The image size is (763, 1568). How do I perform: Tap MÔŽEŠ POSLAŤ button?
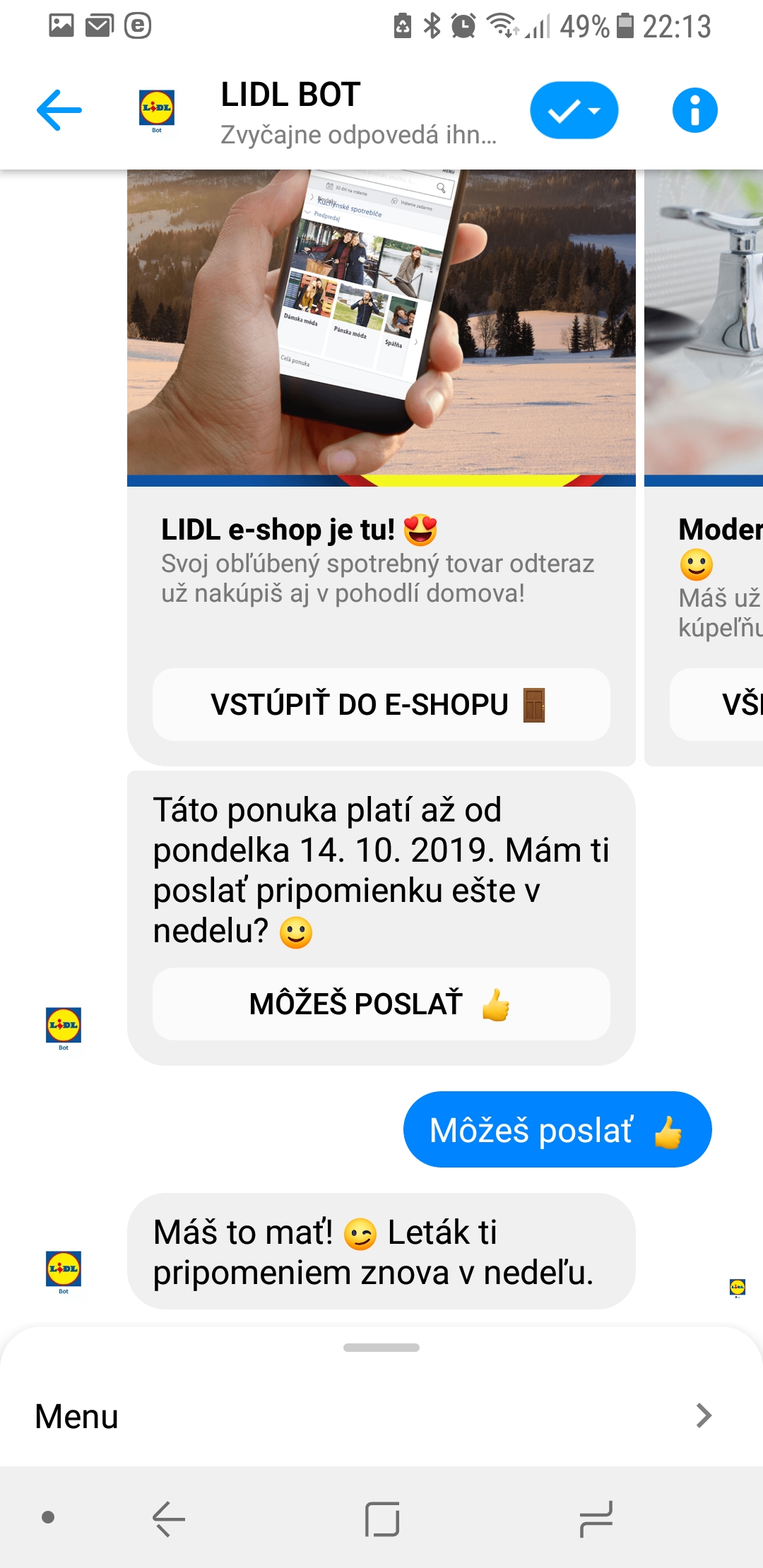tap(381, 1004)
